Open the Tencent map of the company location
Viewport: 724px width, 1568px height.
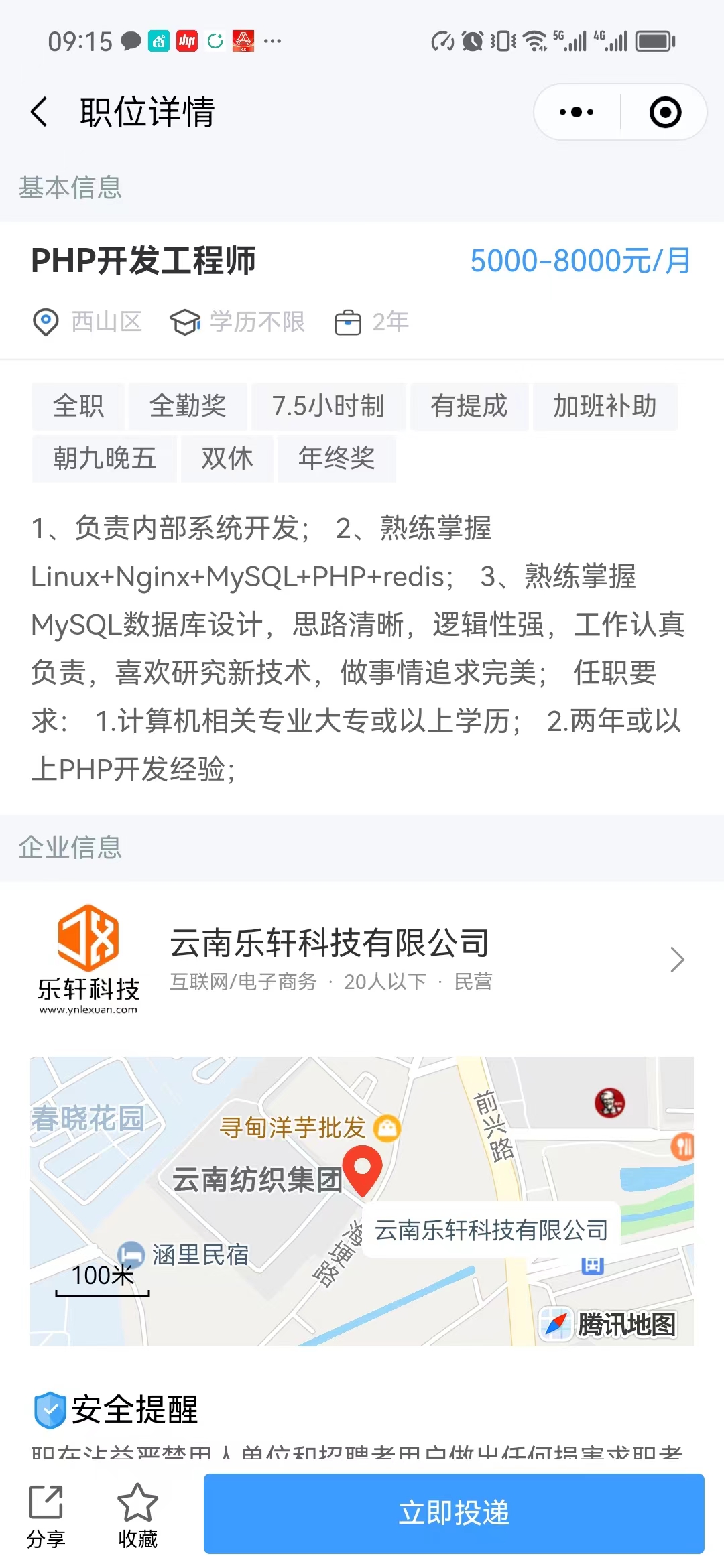pos(362,1201)
